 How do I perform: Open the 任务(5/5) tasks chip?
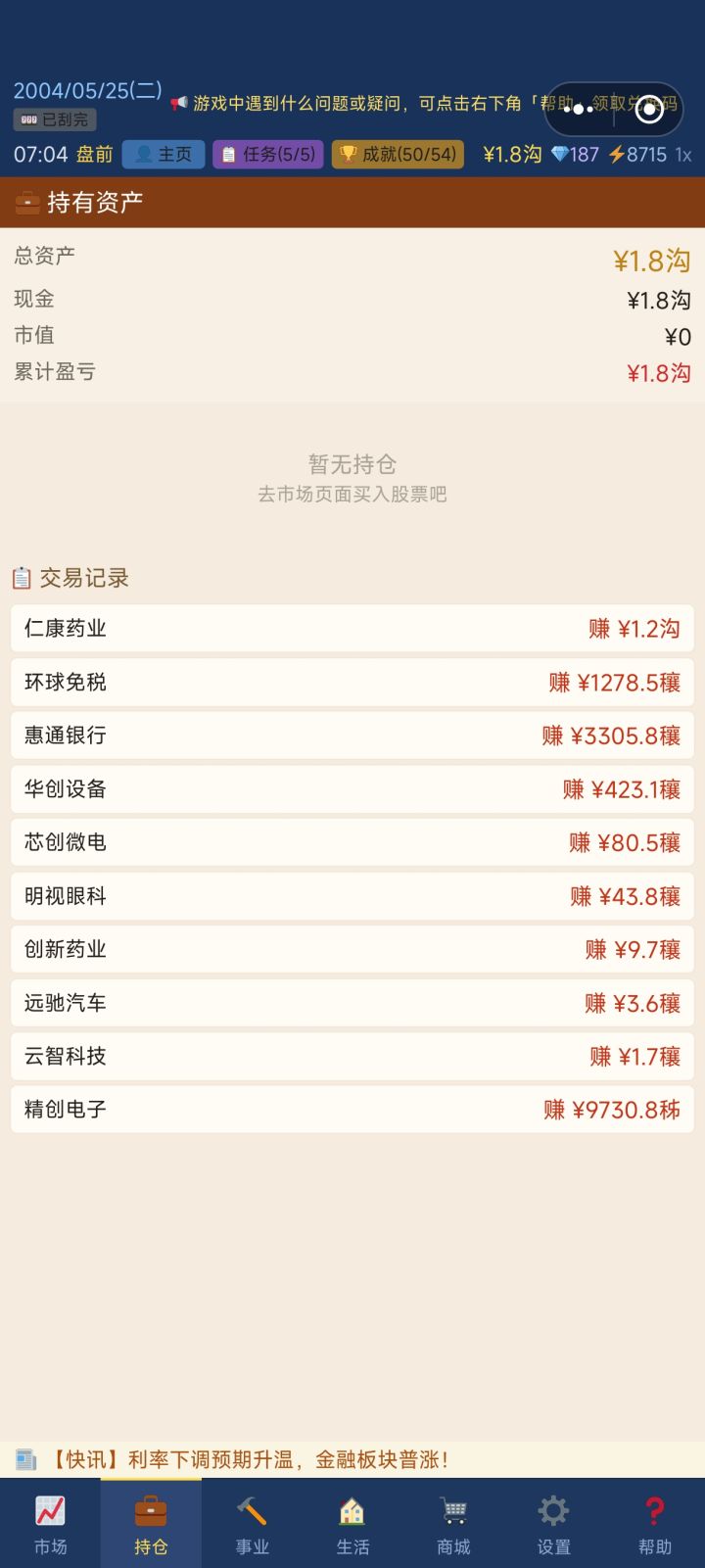click(268, 154)
